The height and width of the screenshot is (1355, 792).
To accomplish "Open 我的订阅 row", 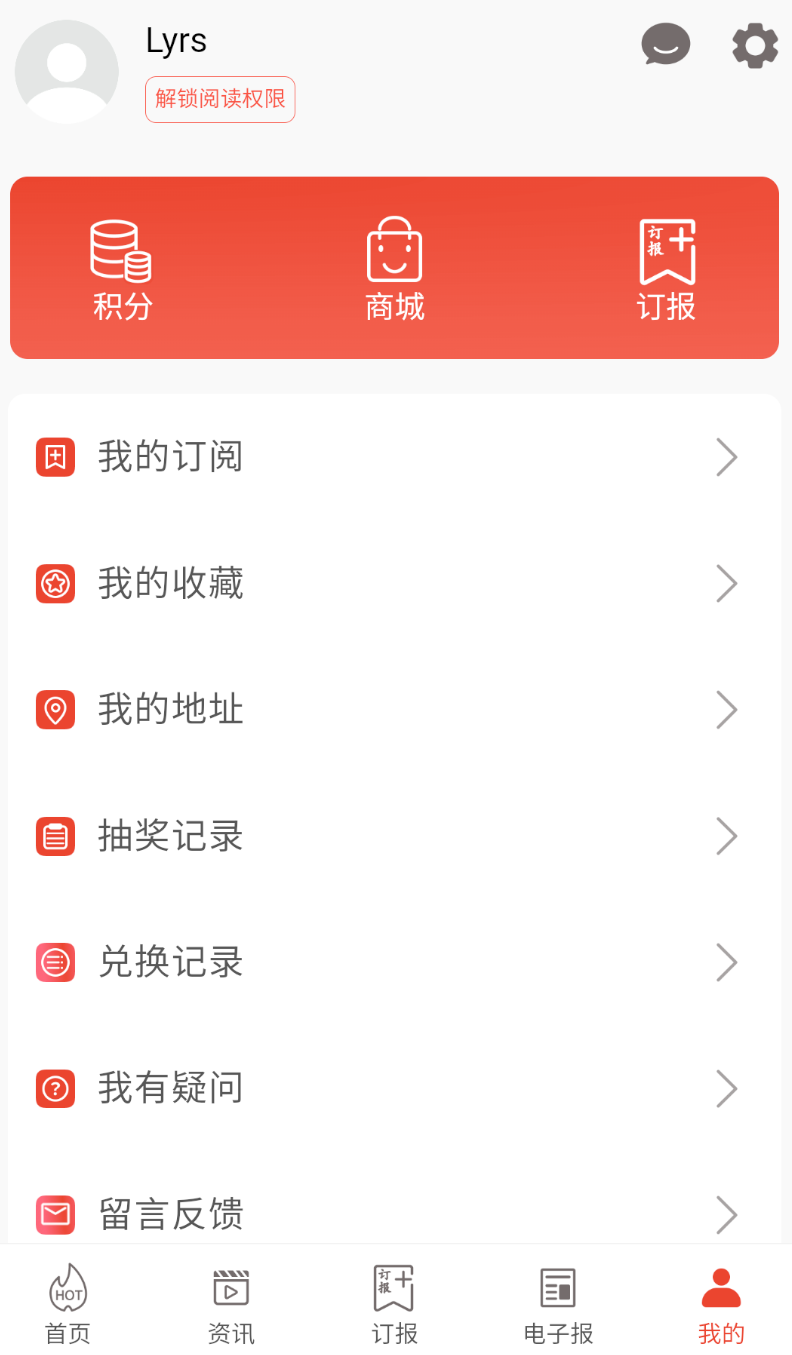I will [x=395, y=457].
